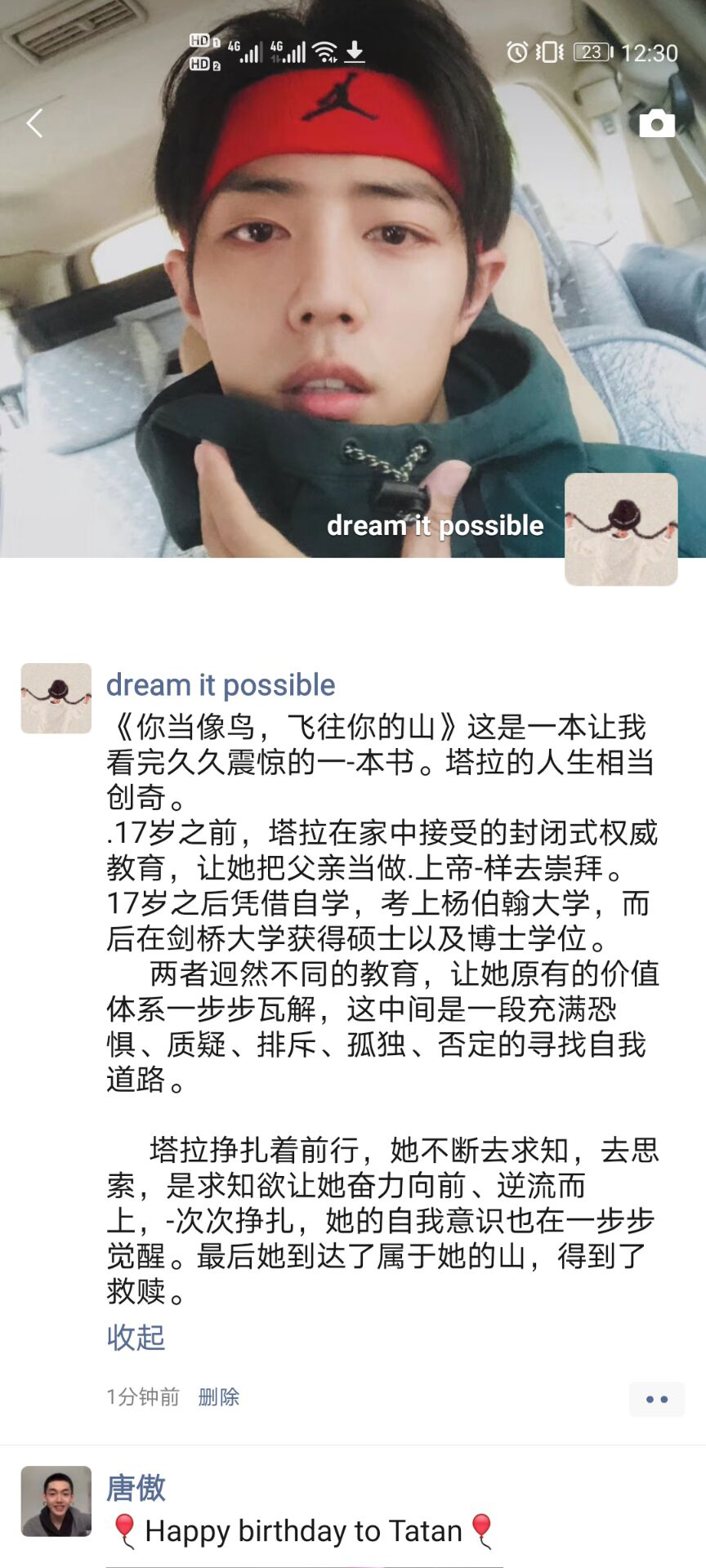The width and height of the screenshot is (706, 1568).
Task: Open dream it possible's avatar in the post
Action: click(56, 698)
